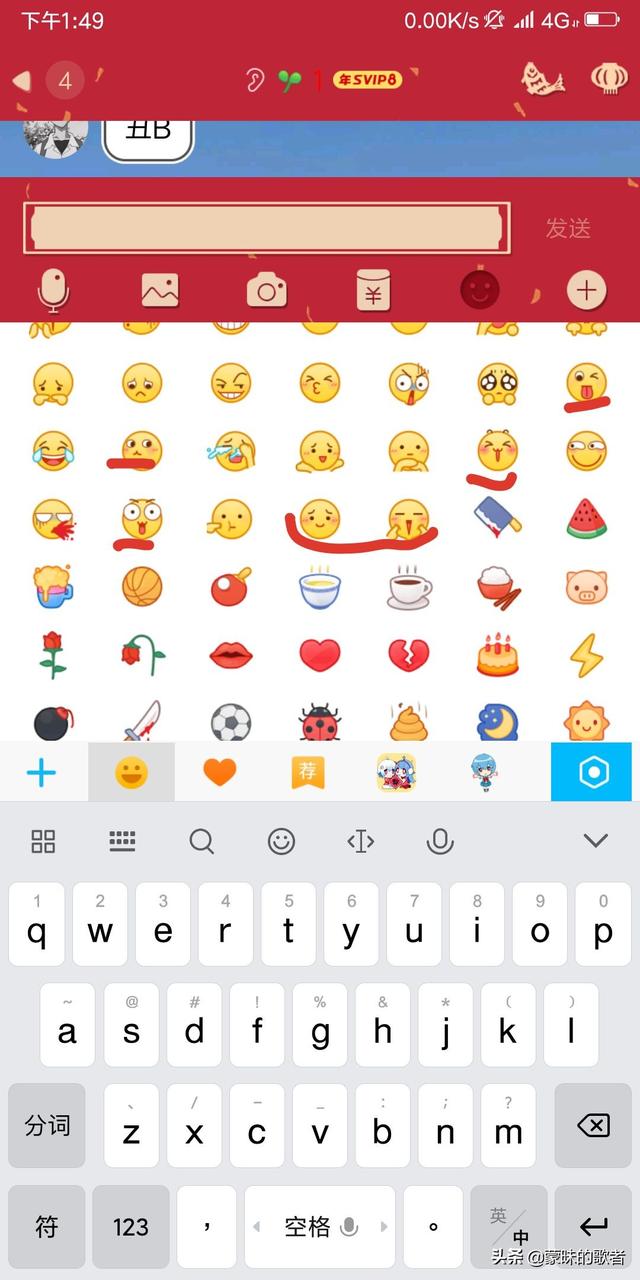Screen dimensions: 640x1280
Task: Tap the message text input field
Action: coord(266,228)
